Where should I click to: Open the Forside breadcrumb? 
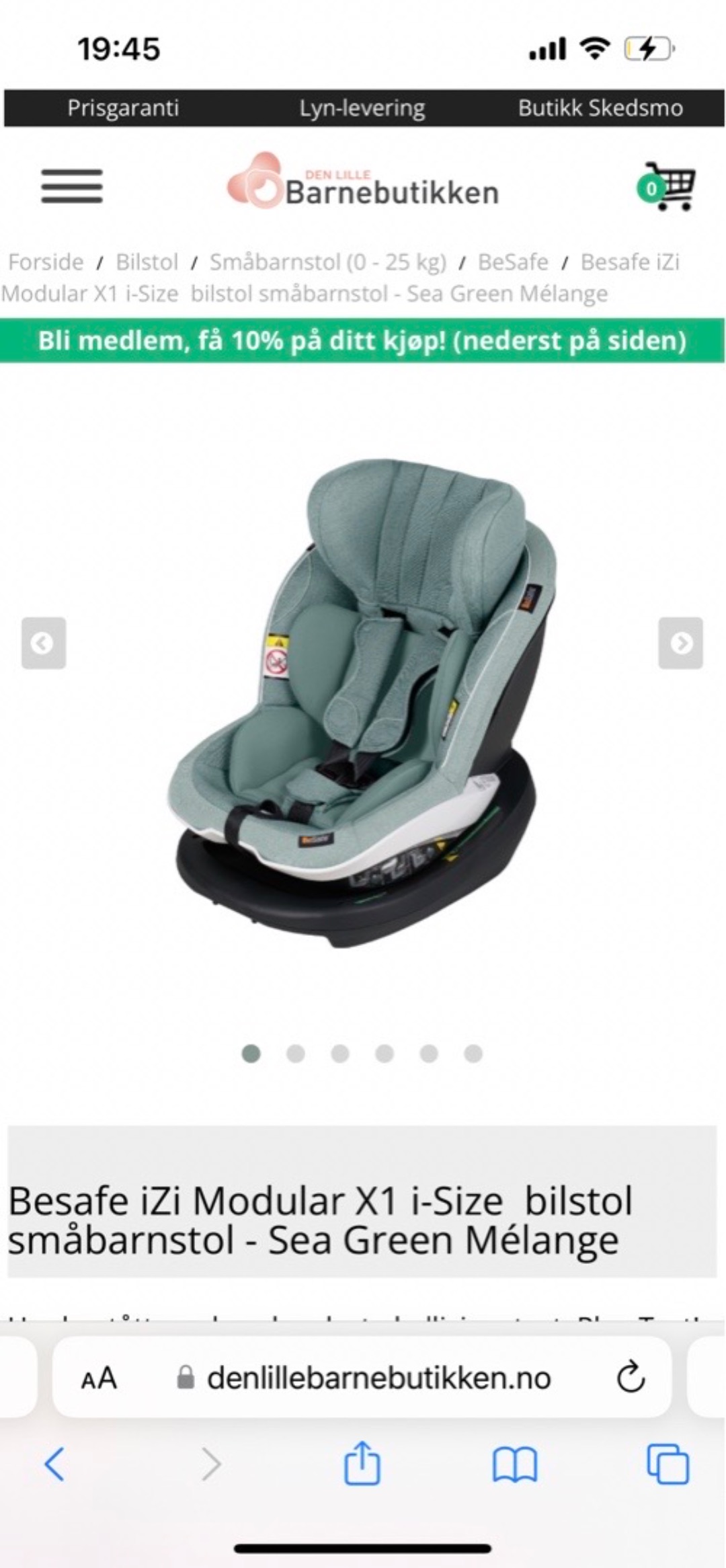[x=46, y=262]
